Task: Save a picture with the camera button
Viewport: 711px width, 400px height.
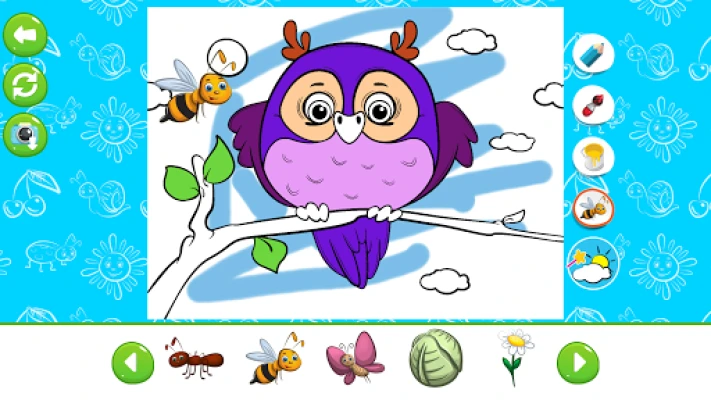Action: click(25, 134)
